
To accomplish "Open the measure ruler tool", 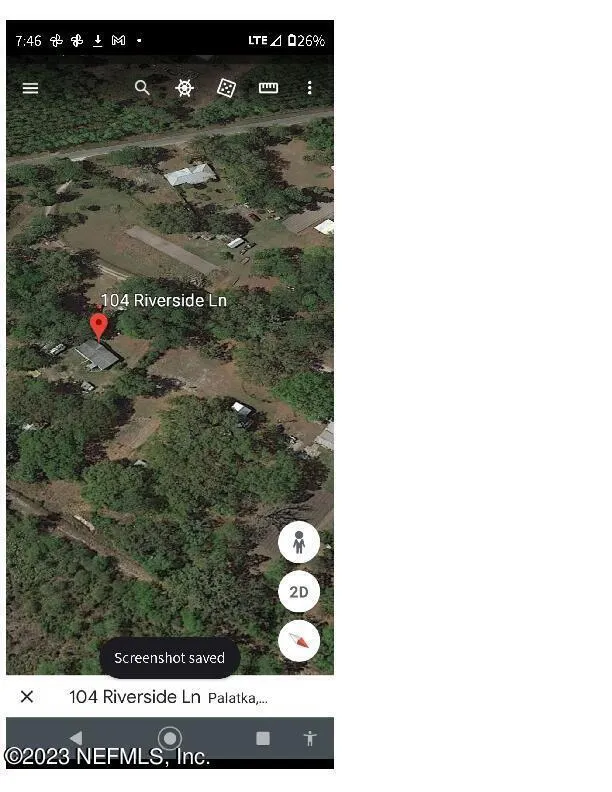I will (x=268, y=88).
